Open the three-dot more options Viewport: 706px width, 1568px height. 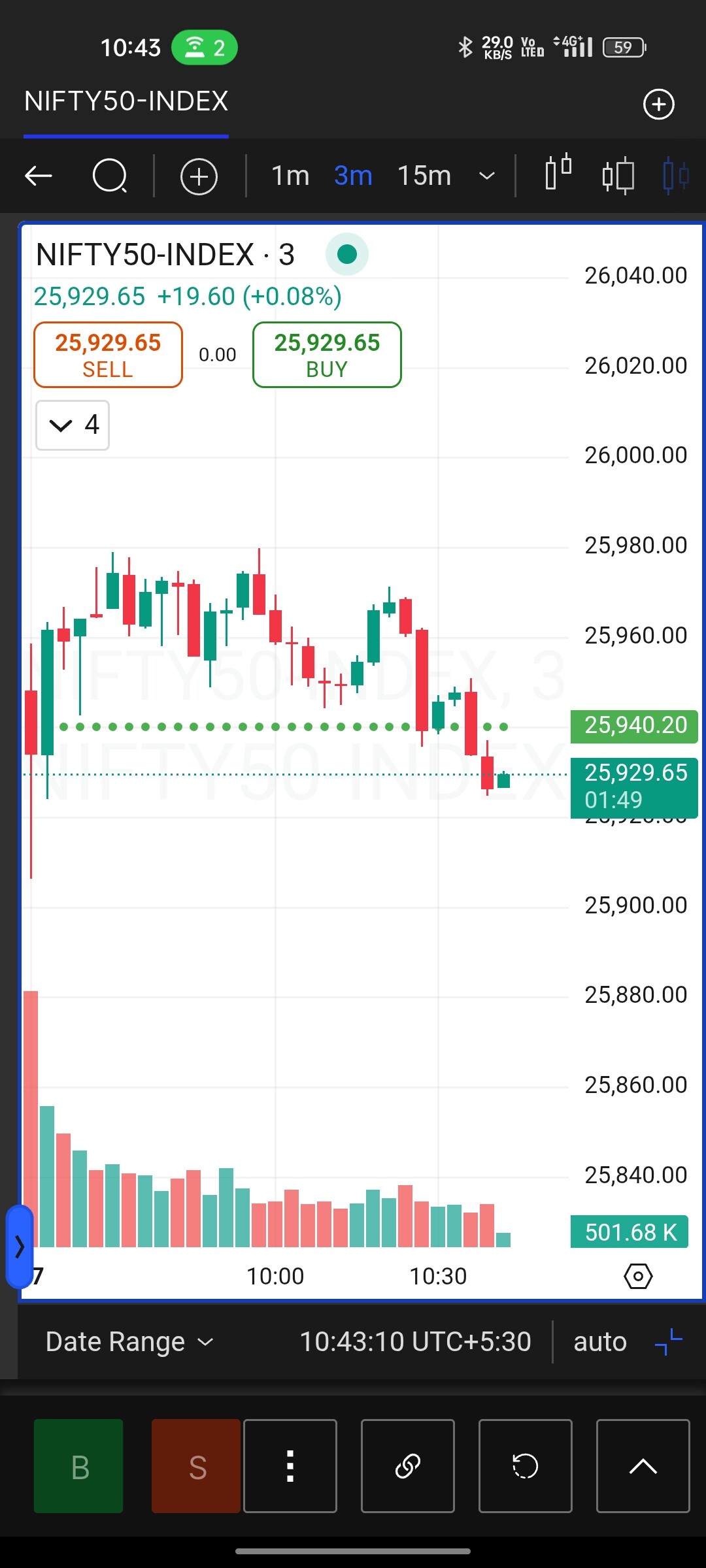coord(290,1466)
